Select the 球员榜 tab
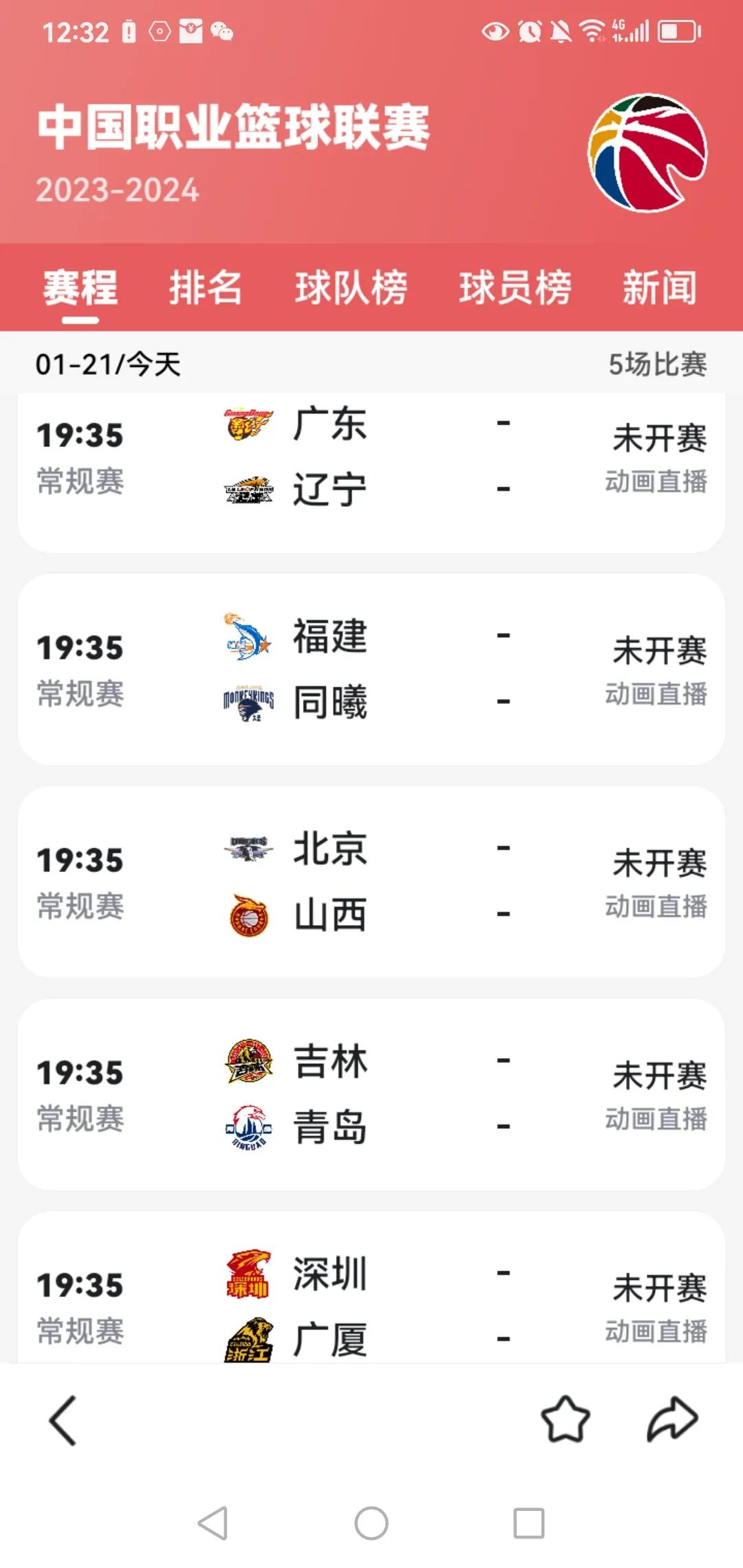The height and width of the screenshot is (1568, 743). [x=515, y=287]
